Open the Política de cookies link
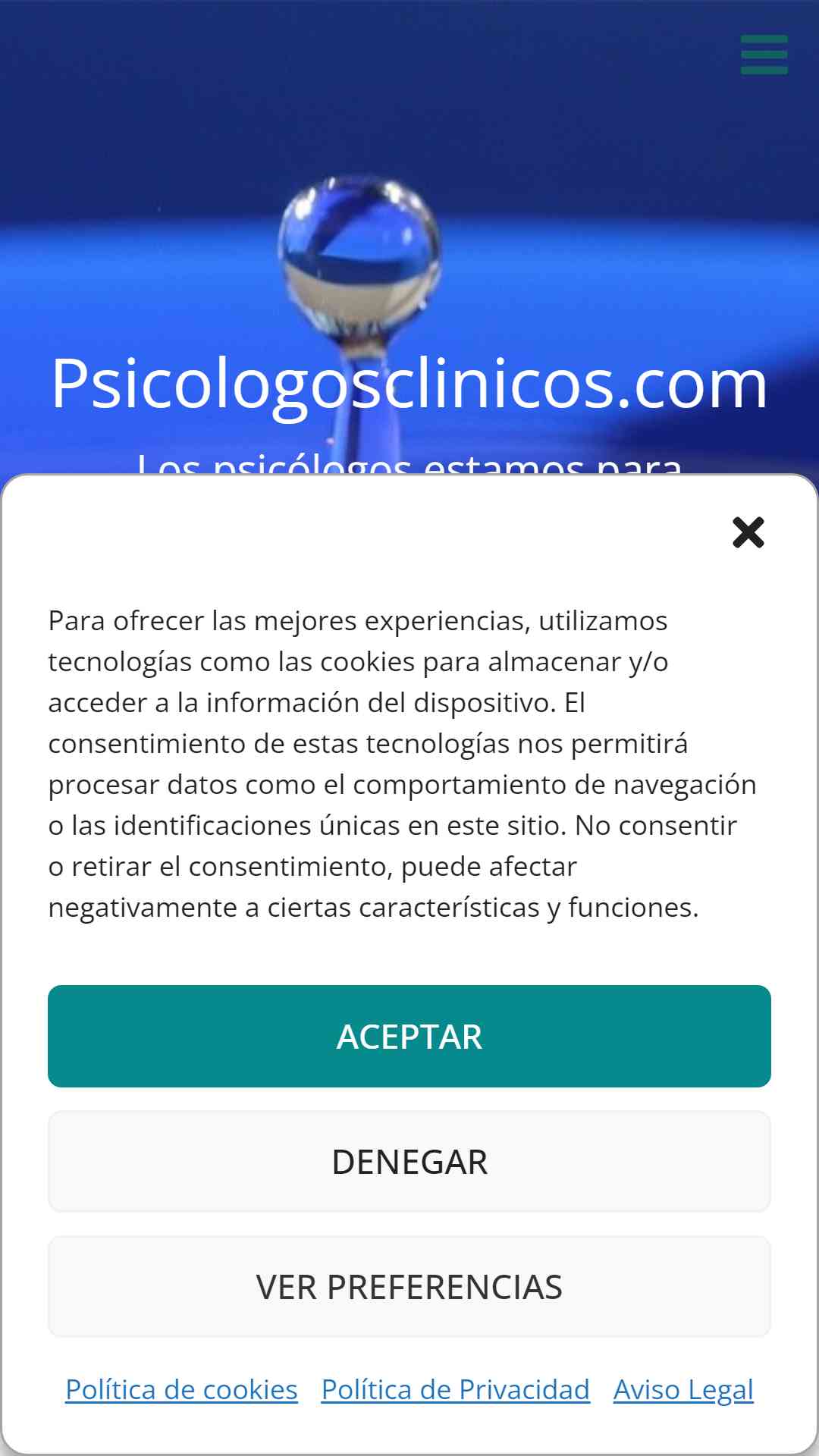The width and height of the screenshot is (819, 1456). point(181,1389)
